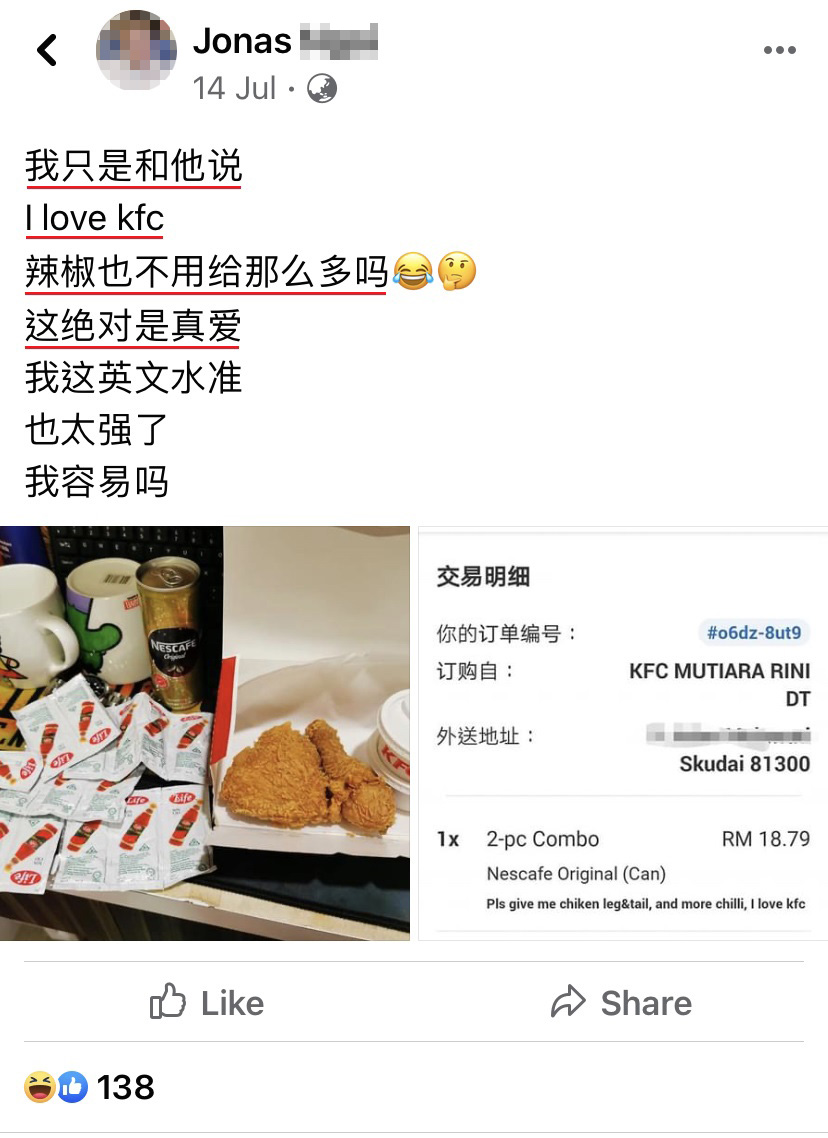Screen dimensions: 828x1138
Task: Go back using the back arrow
Action: click(x=46, y=50)
